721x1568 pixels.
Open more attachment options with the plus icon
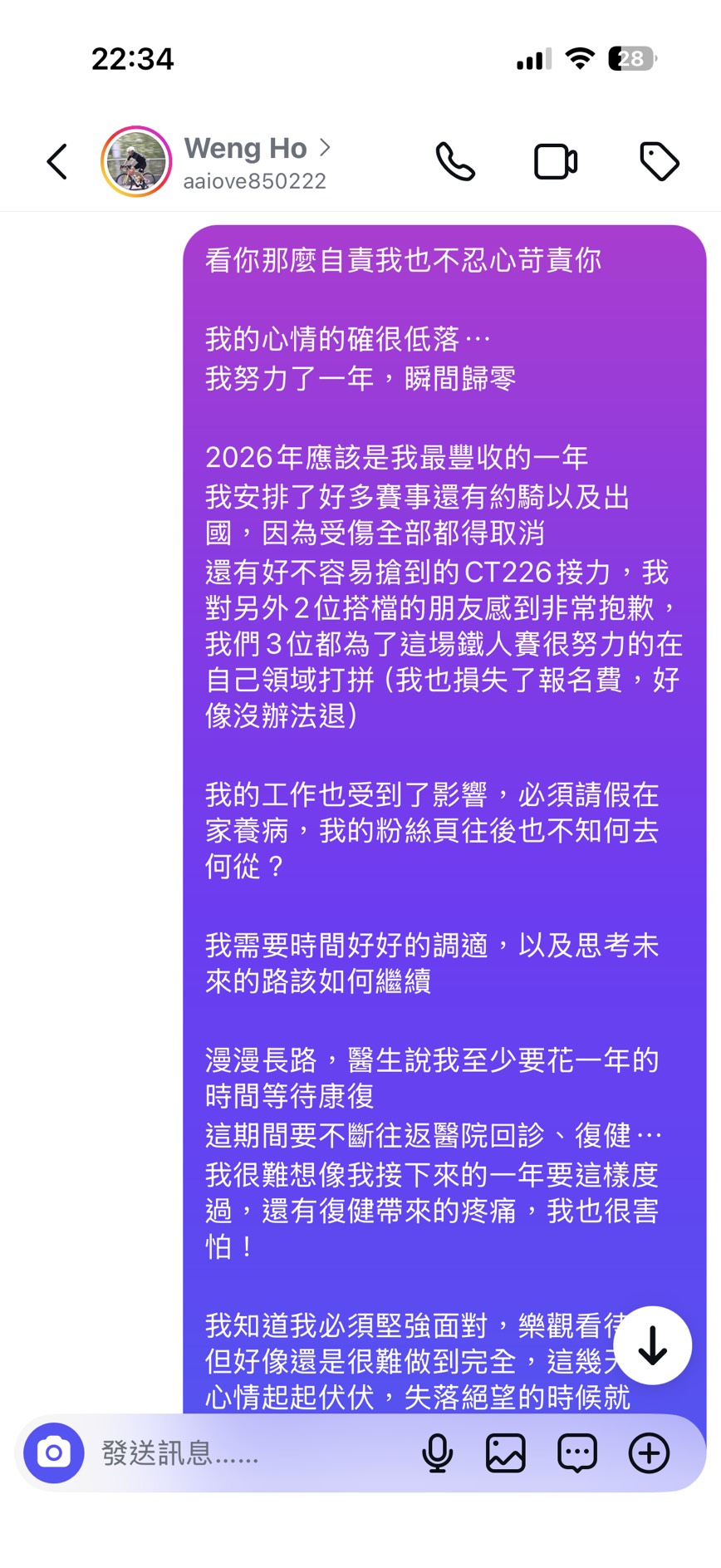click(648, 1452)
